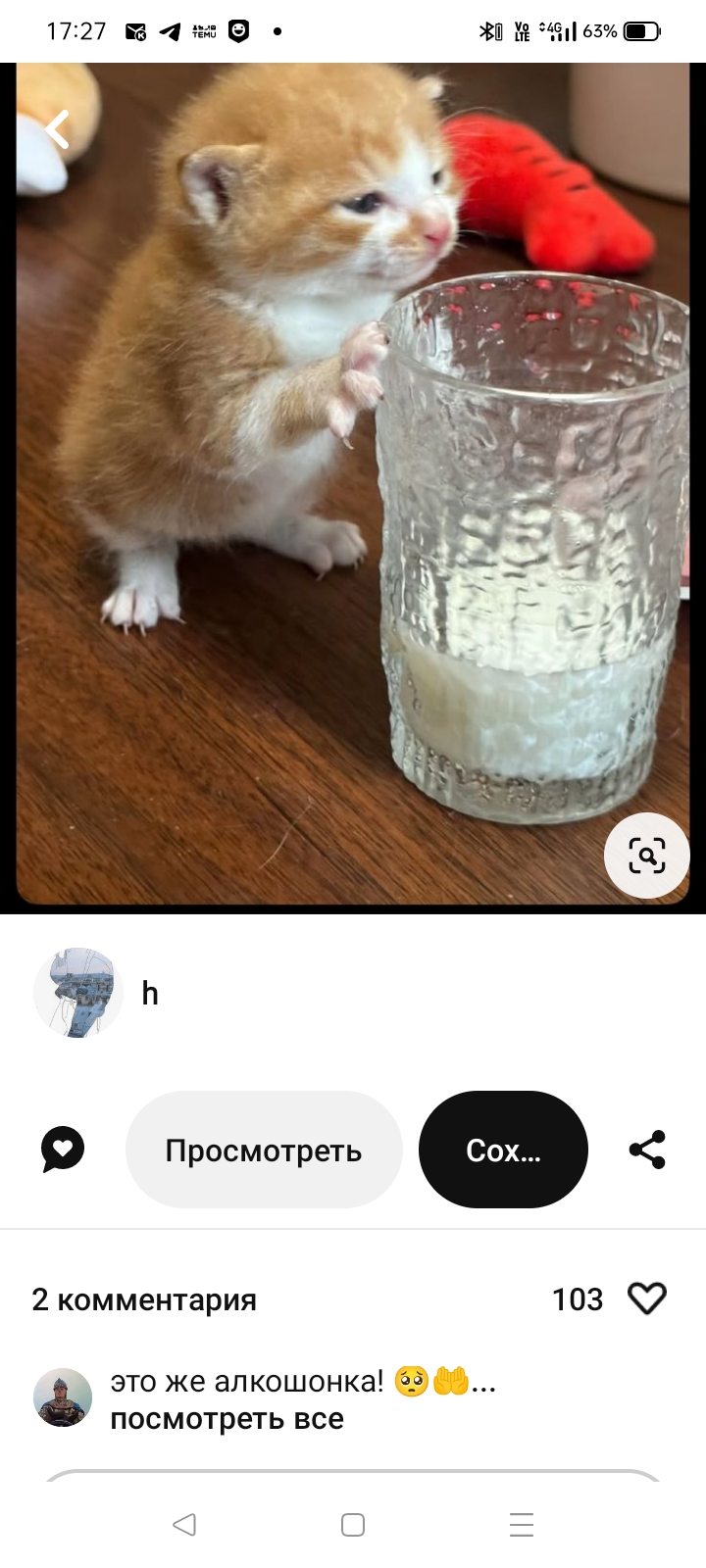706x1568 pixels.
Task: Show recent apps from the navigation bar
Action: coord(522,1524)
